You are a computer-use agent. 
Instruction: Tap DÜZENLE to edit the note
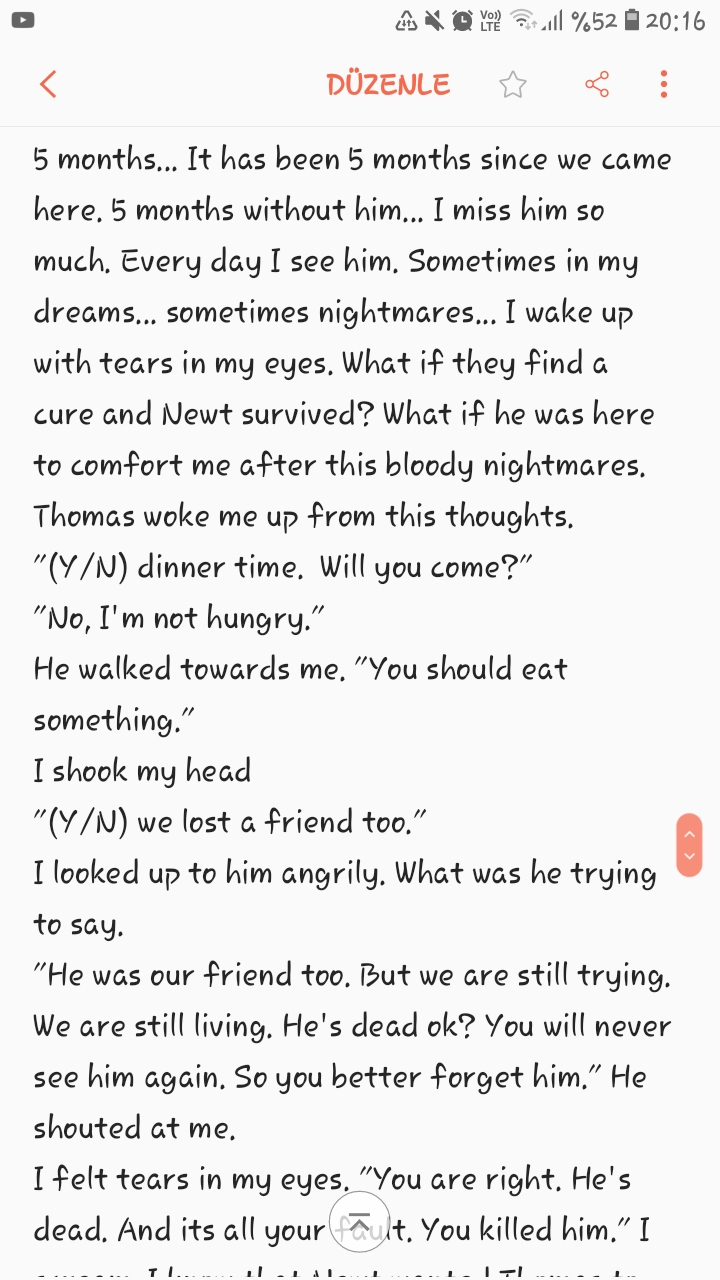pyautogui.click(x=388, y=85)
